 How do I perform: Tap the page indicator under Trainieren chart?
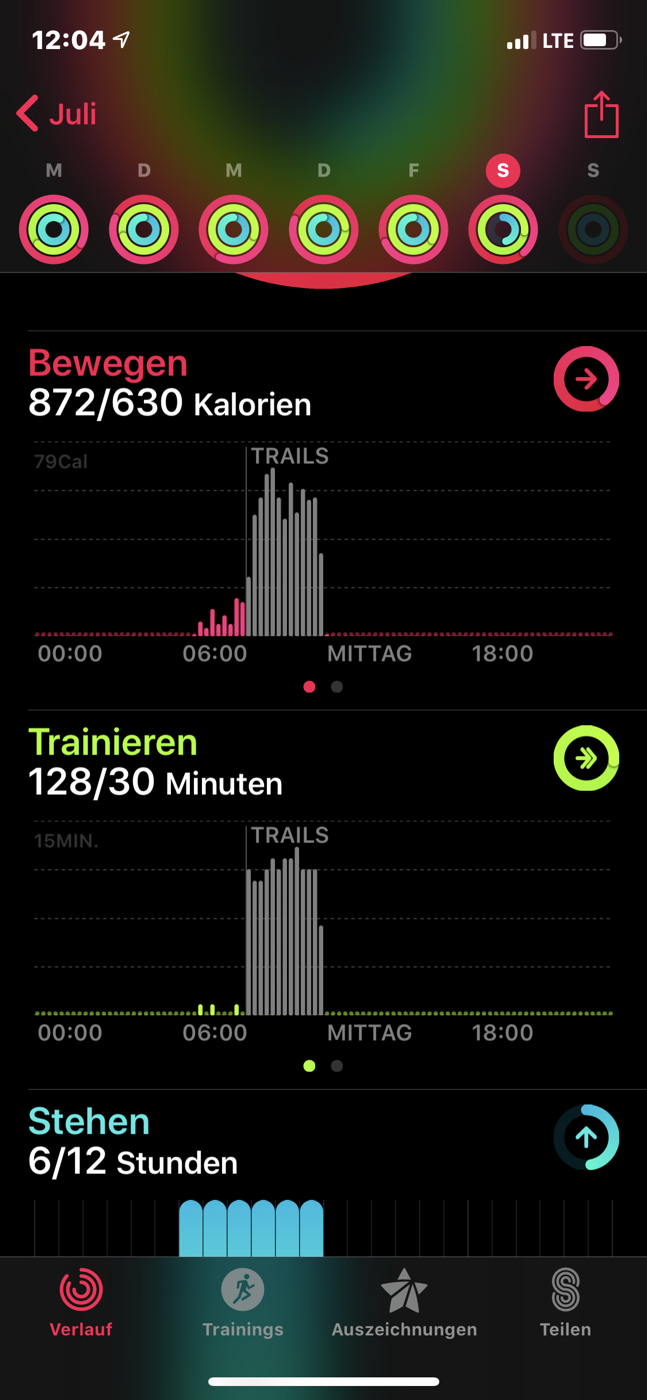pos(323,1066)
